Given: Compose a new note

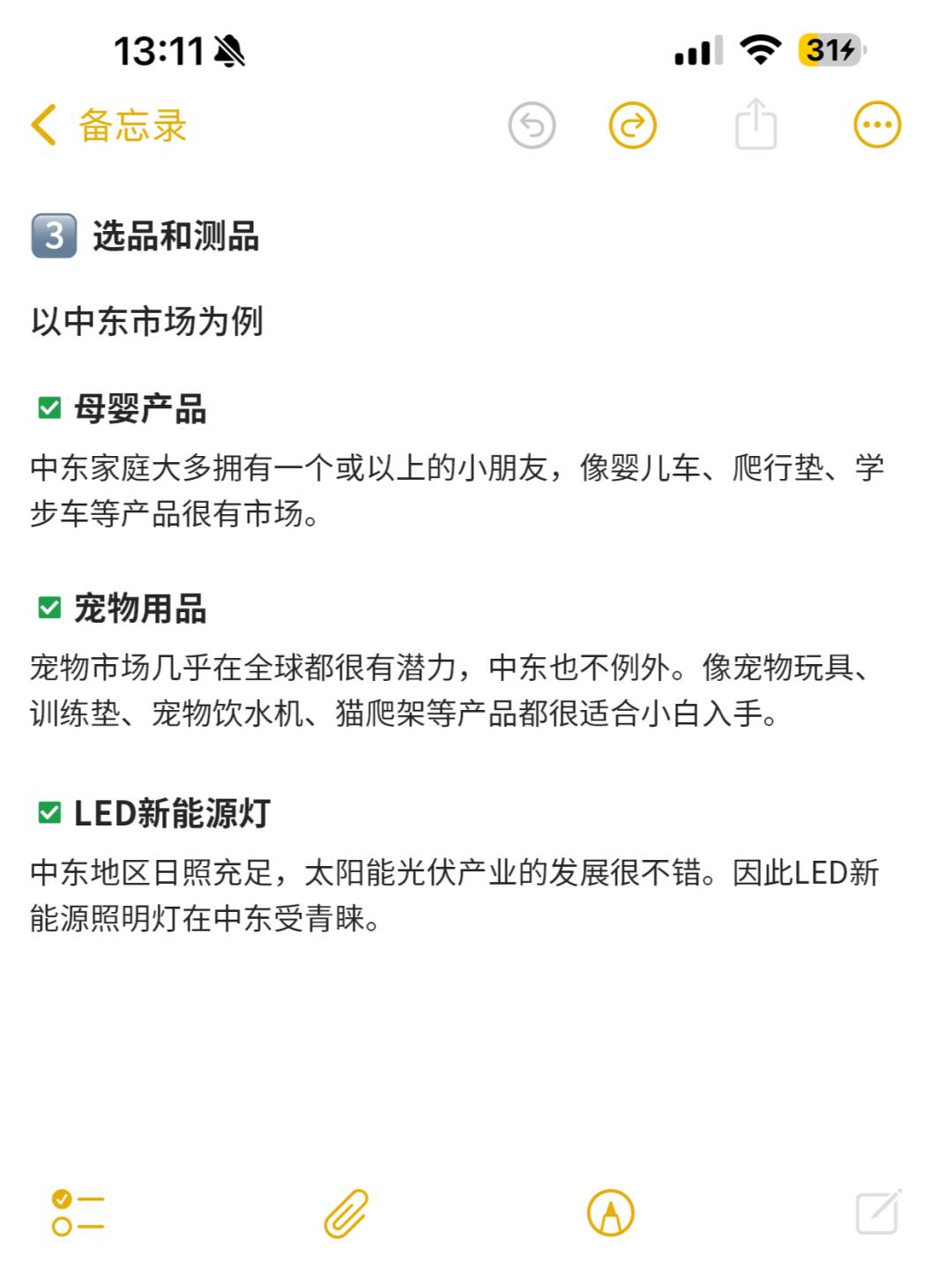Looking at the screenshot, I should 878,1213.
